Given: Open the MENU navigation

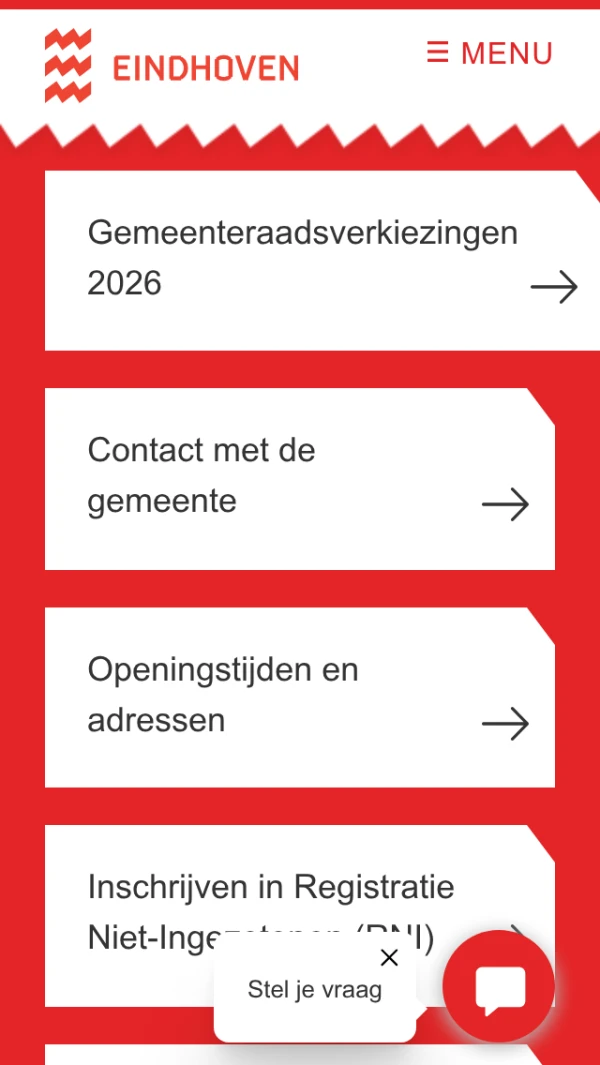Looking at the screenshot, I should (x=489, y=53).
